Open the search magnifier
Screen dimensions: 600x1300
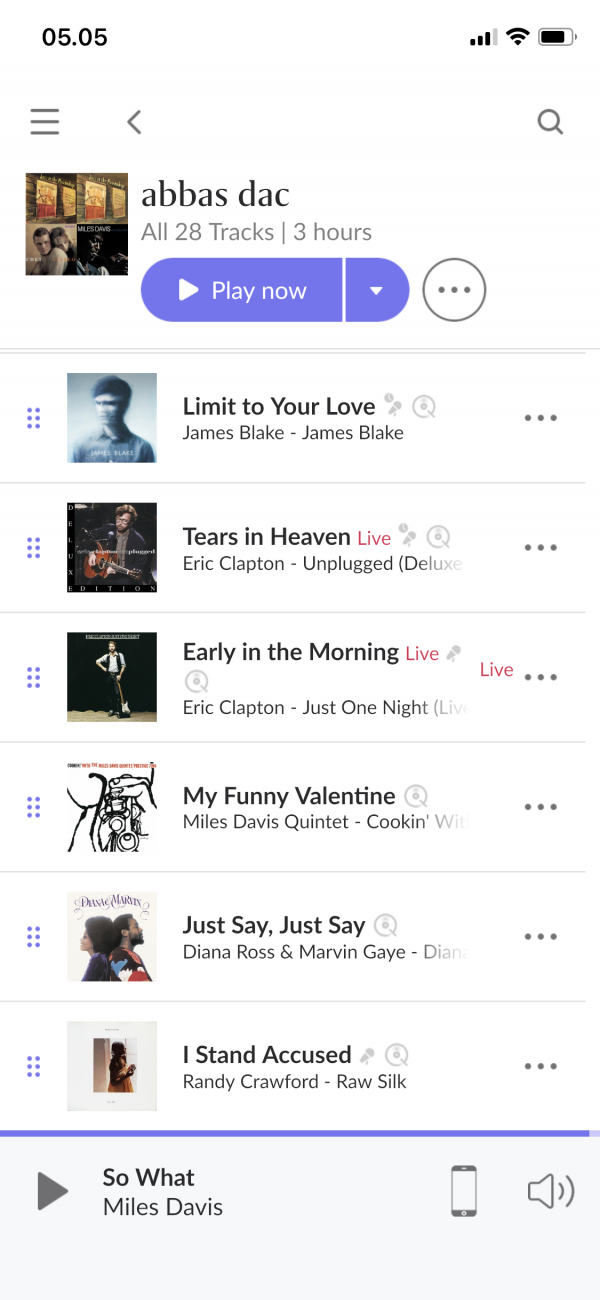(550, 122)
